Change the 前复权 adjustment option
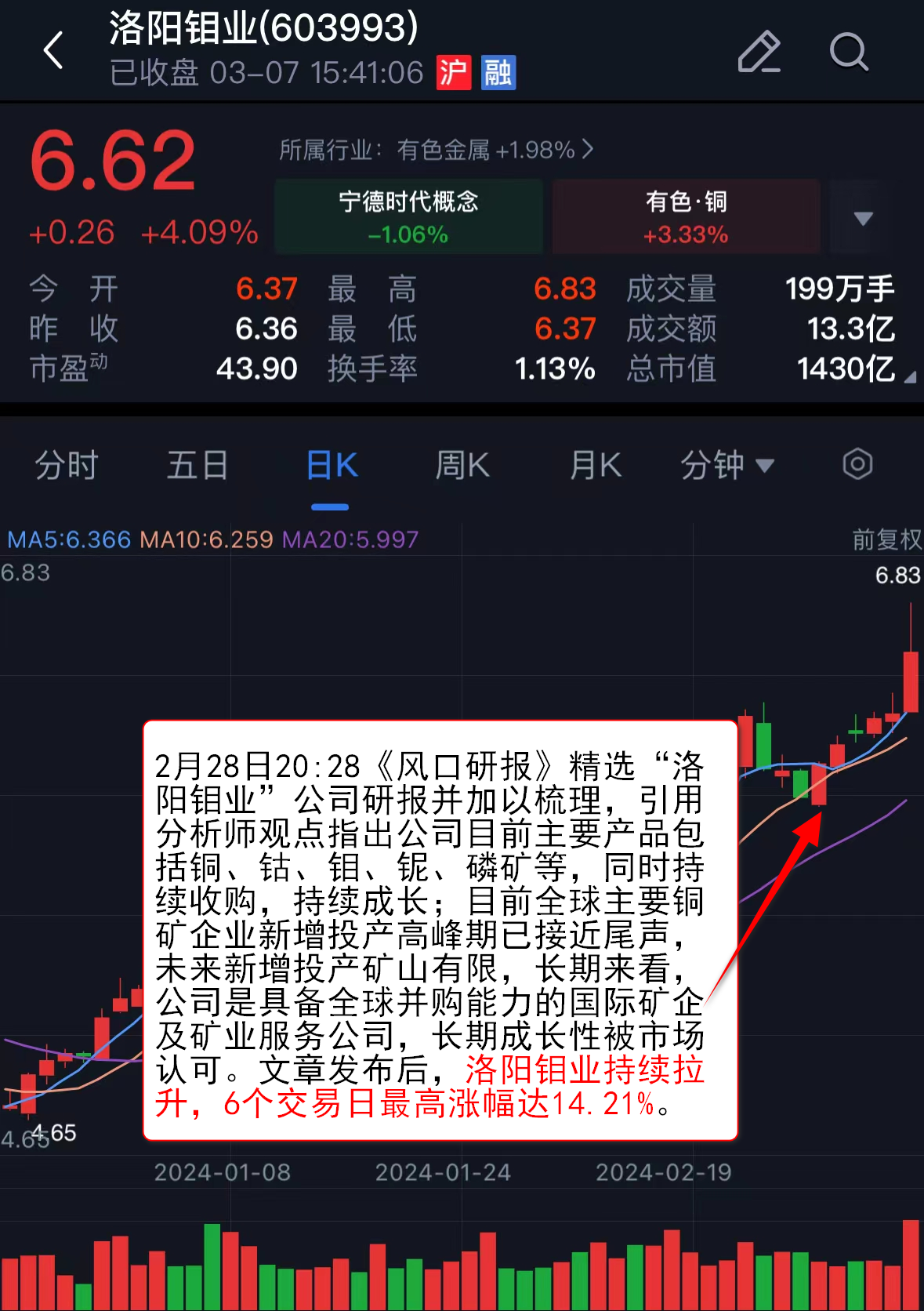 (x=886, y=539)
